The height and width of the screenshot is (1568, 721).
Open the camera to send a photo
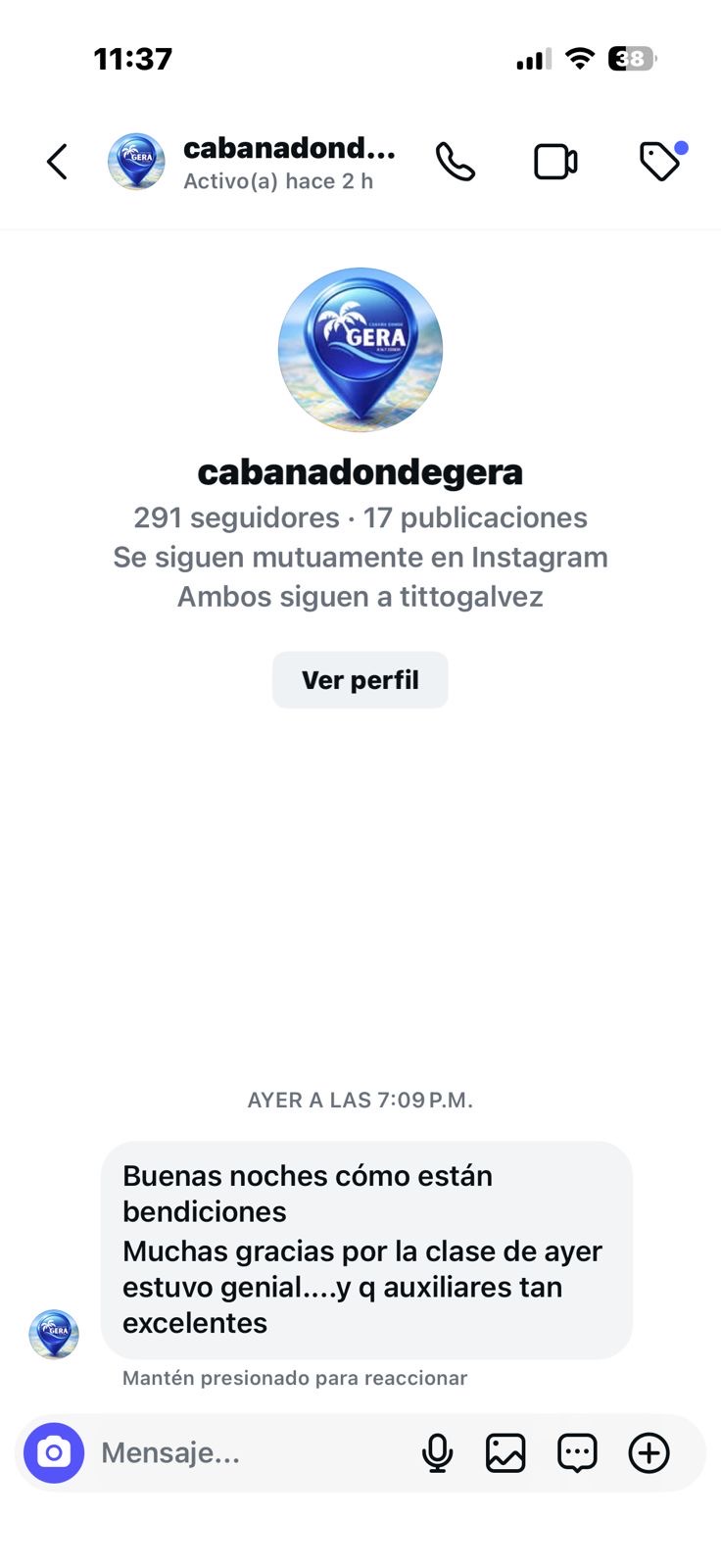click(x=56, y=1453)
